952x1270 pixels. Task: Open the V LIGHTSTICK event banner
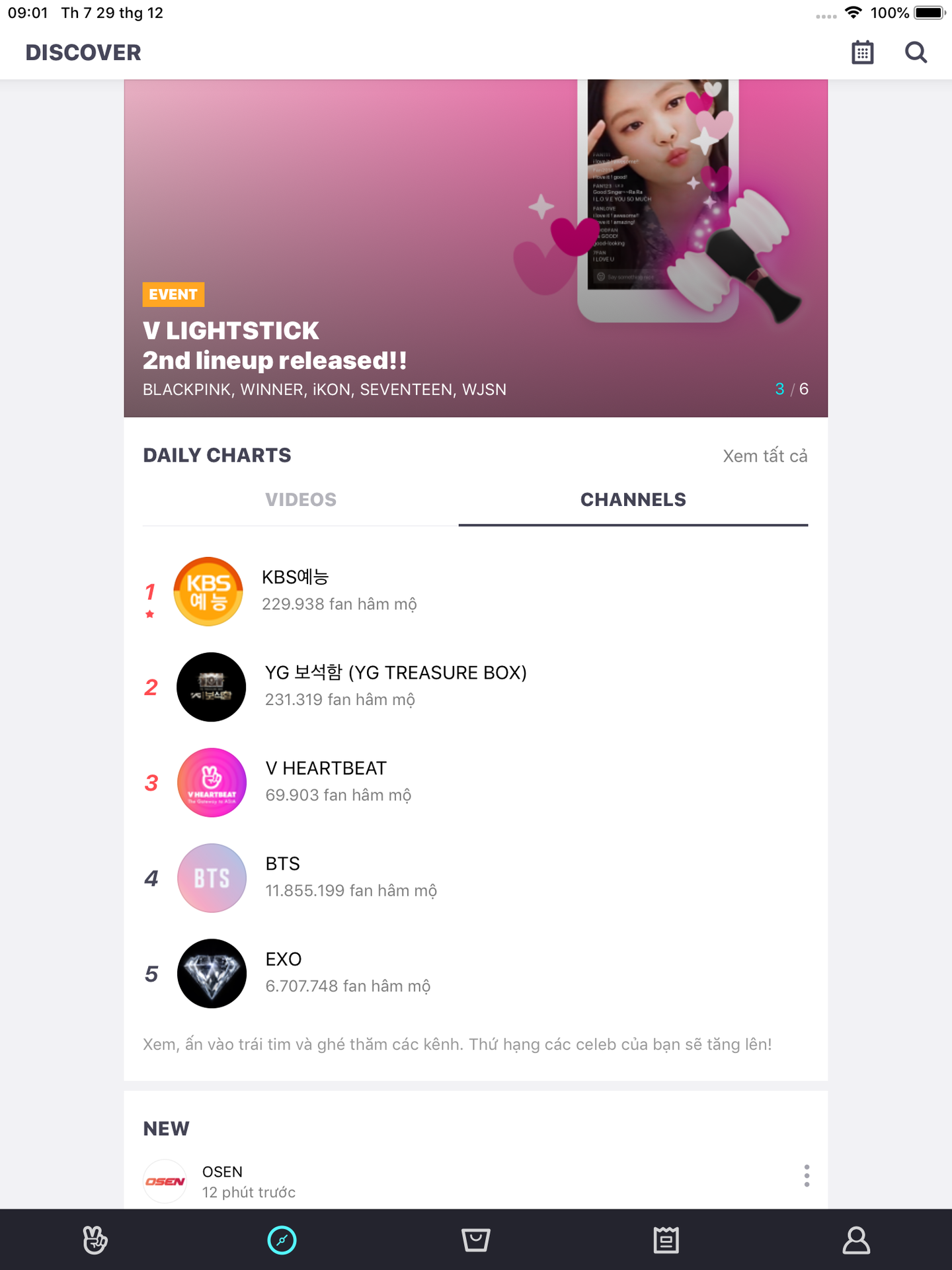(476, 248)
